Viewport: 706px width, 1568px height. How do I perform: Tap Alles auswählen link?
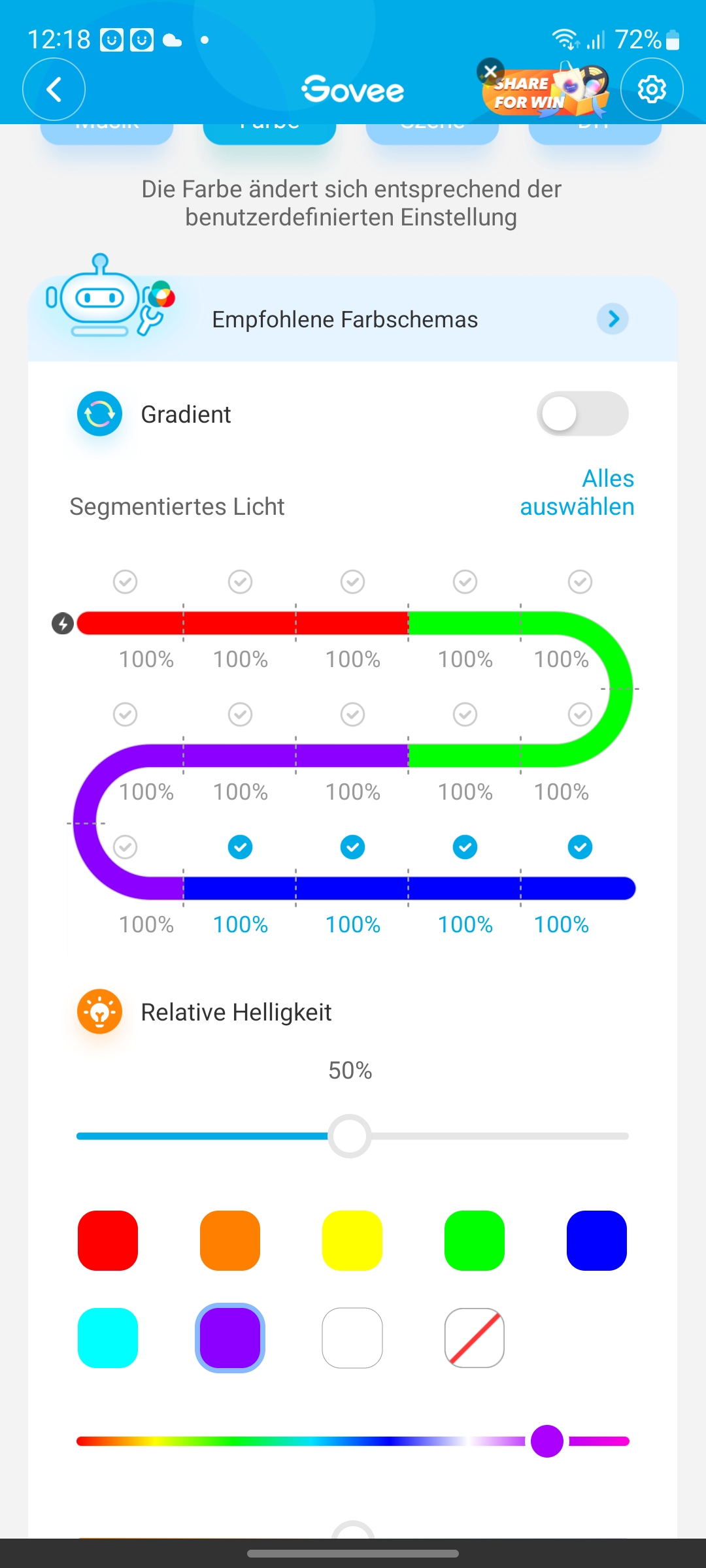[x=577, y=493]
